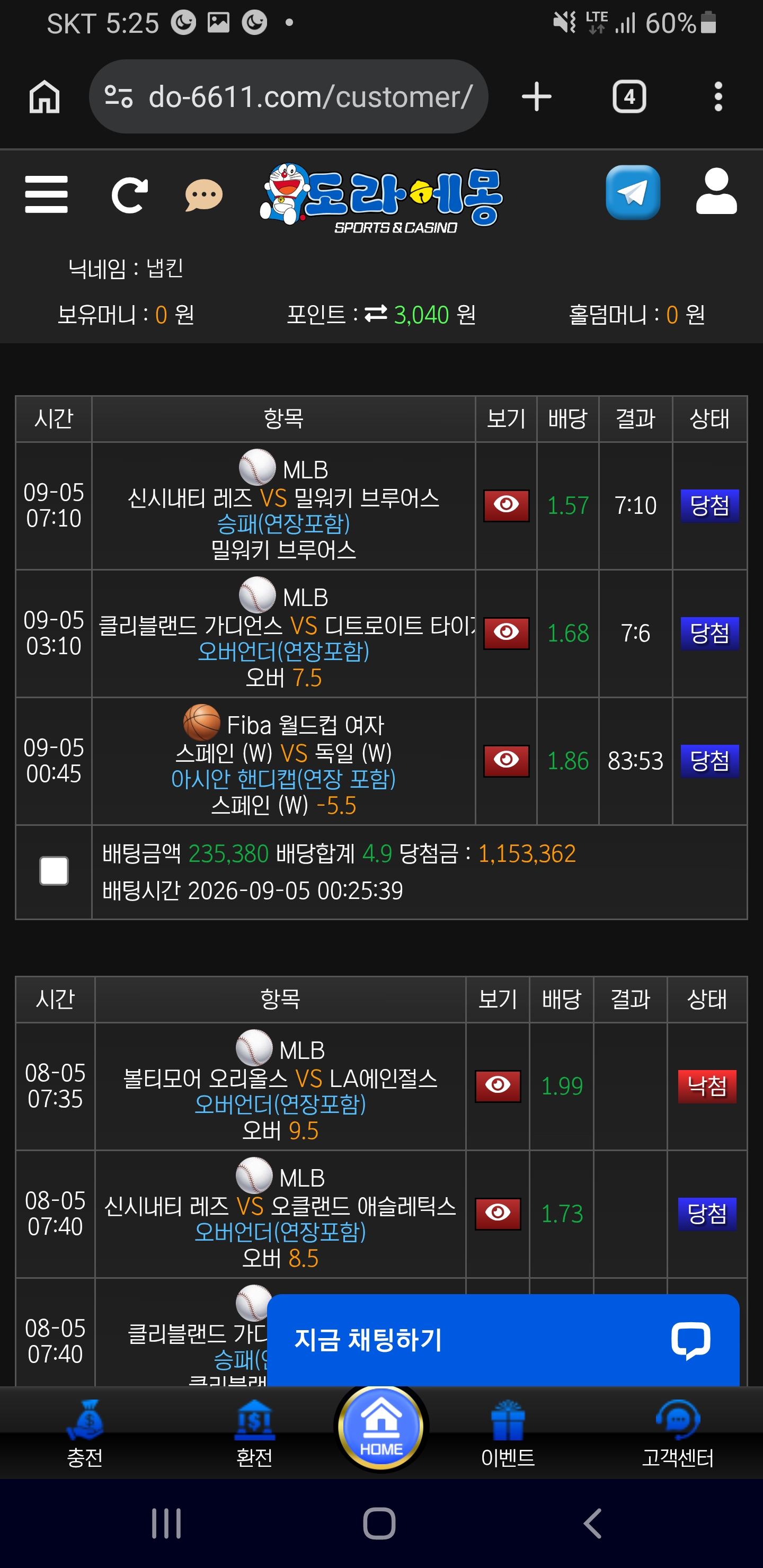Image resolution: width=763 pixels, height=1568 pixels.
Task: Refresh the page with reload icon
Action: pyautogui.click(x=129, y=195)
